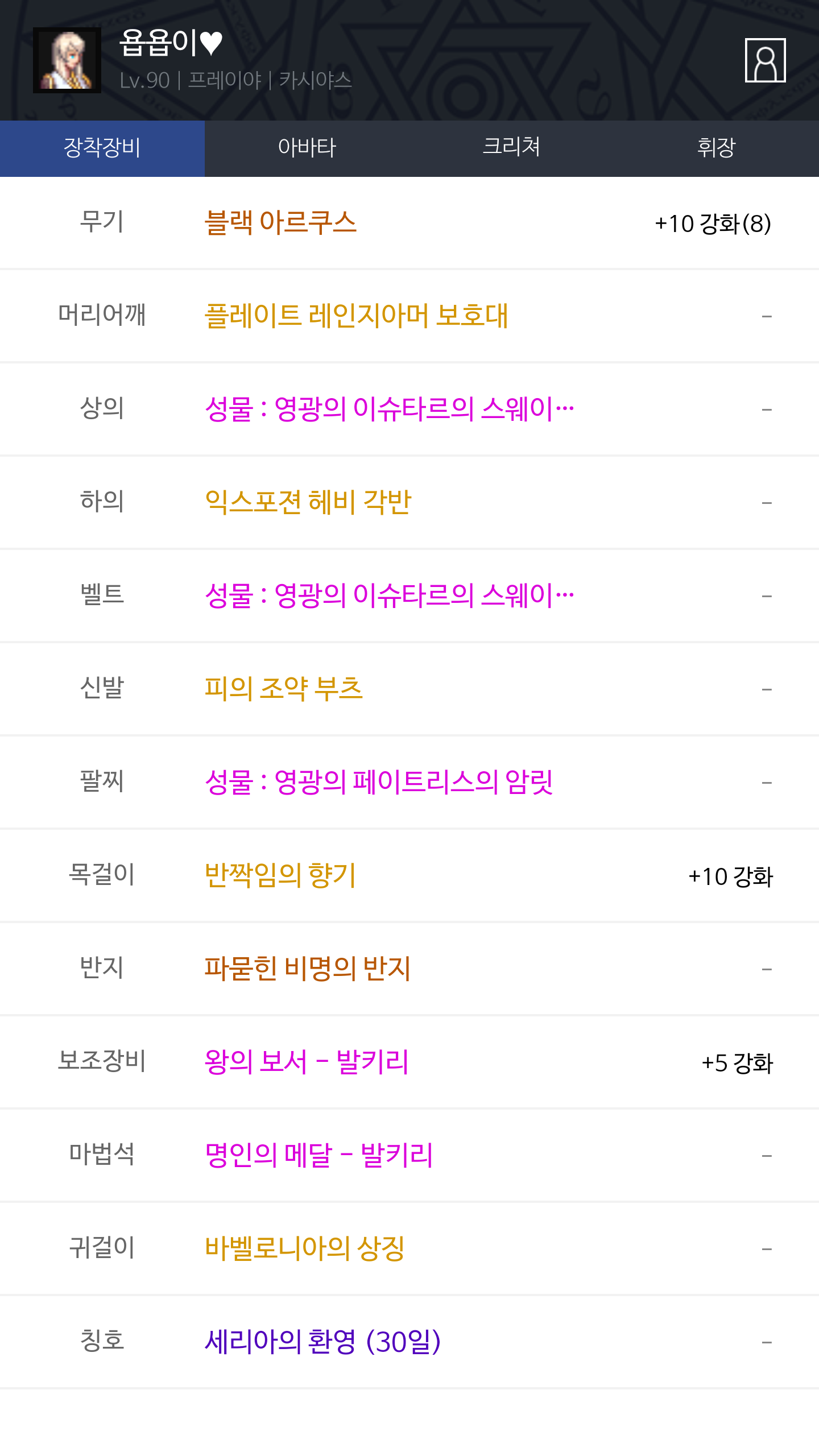Select the 장착장비 tab
The width and height of the screenshot is (819, 1456).
point(102,148)
